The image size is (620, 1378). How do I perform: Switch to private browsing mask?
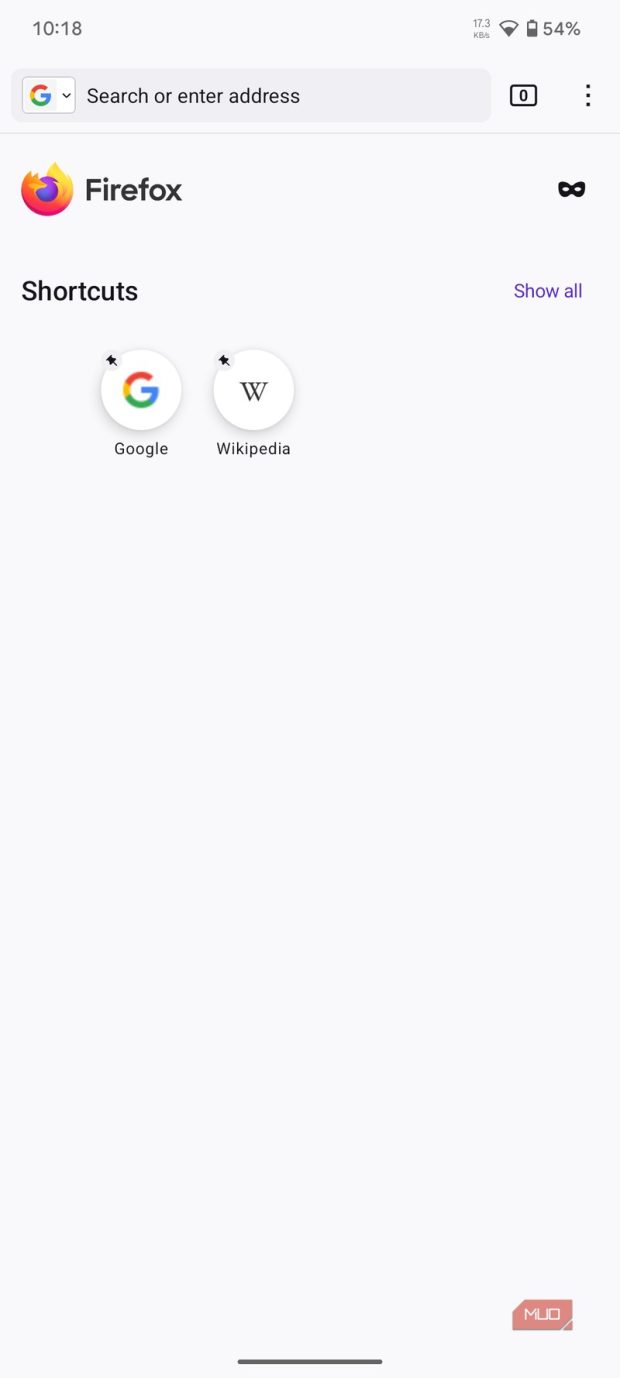click(x=572, y=189)
